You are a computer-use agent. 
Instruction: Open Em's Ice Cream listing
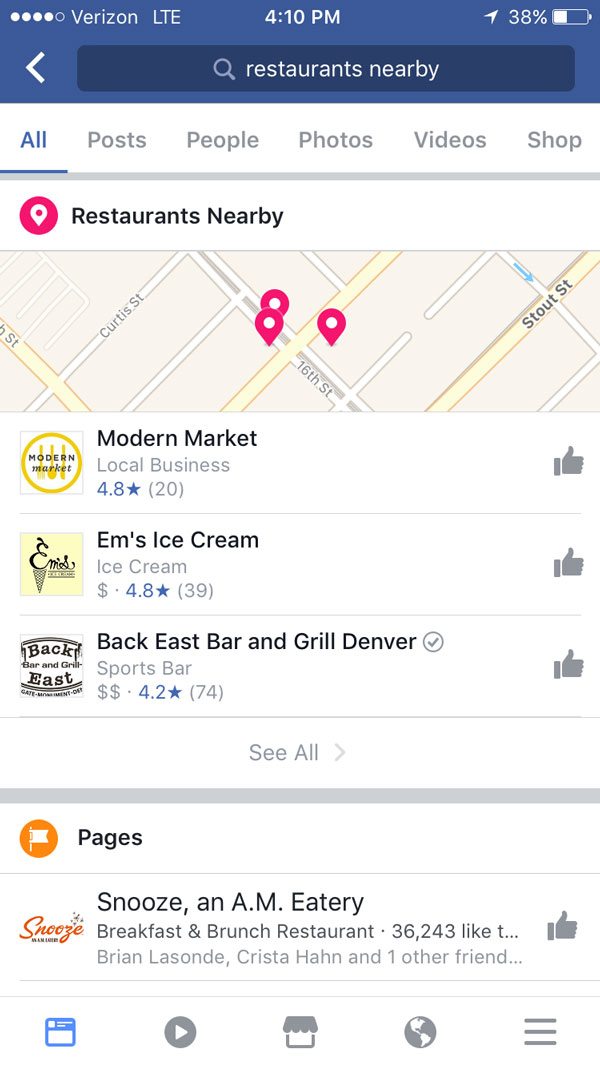[300, 565]
